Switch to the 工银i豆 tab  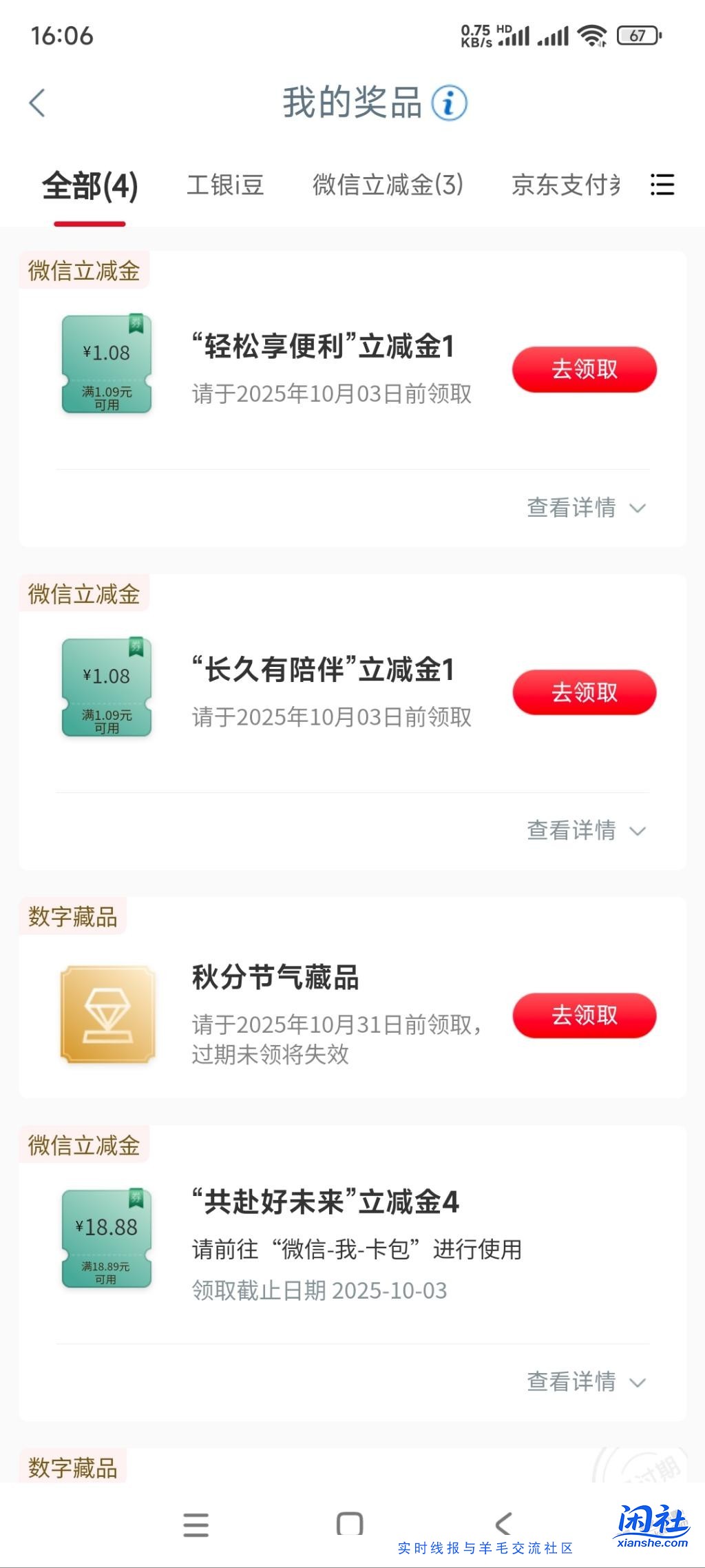tap(227, 186)
